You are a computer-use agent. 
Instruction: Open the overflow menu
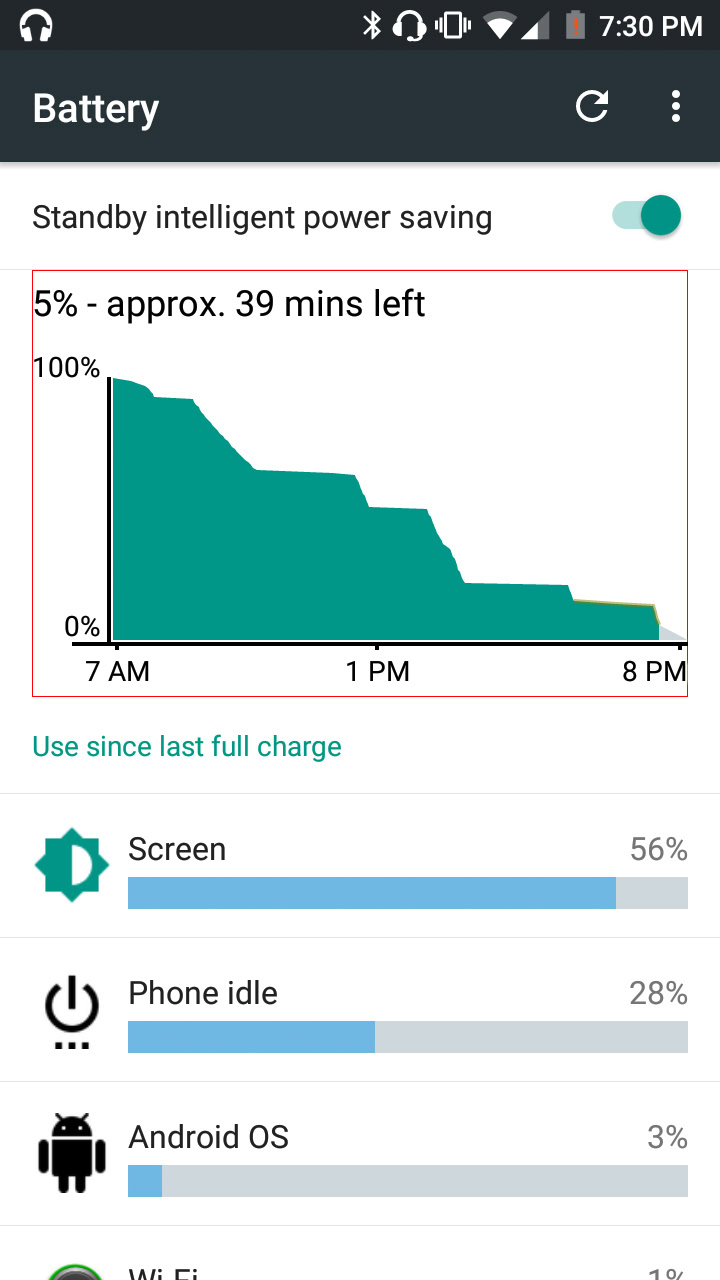tap(676, 107)
